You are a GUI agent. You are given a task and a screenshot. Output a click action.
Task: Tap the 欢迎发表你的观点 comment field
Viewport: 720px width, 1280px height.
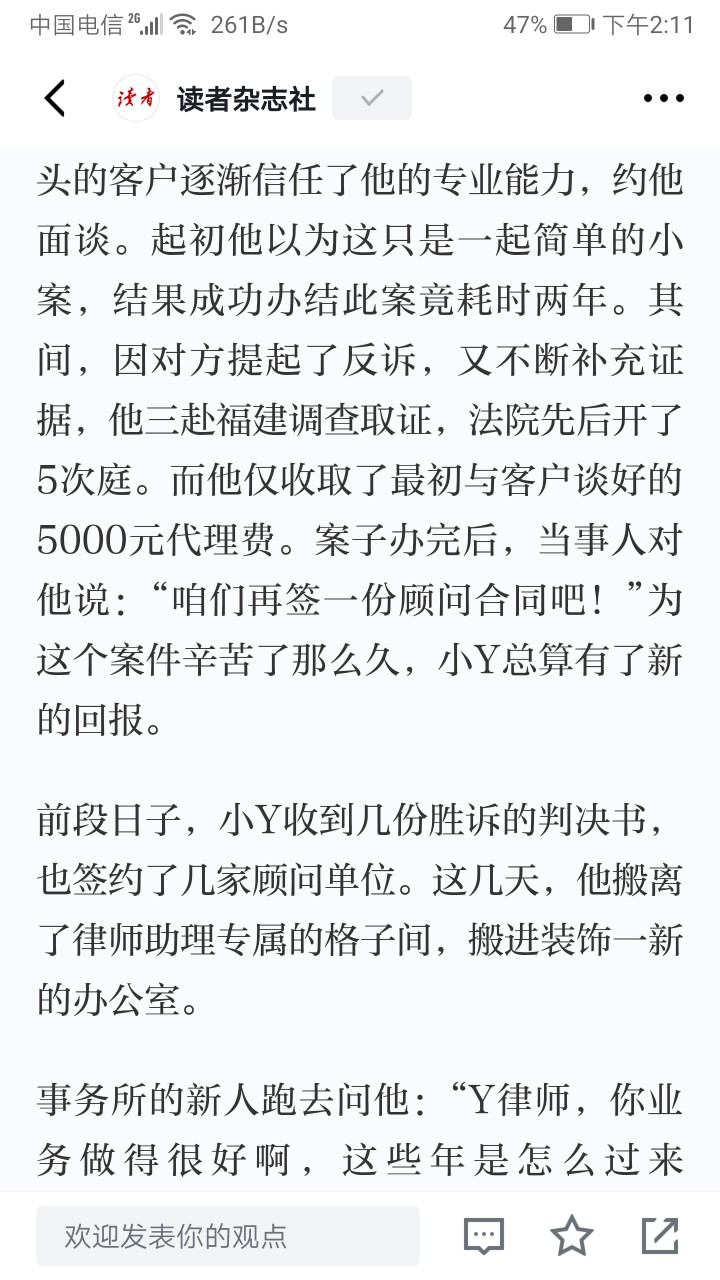pyautogui.click(x=228, y=1236)
